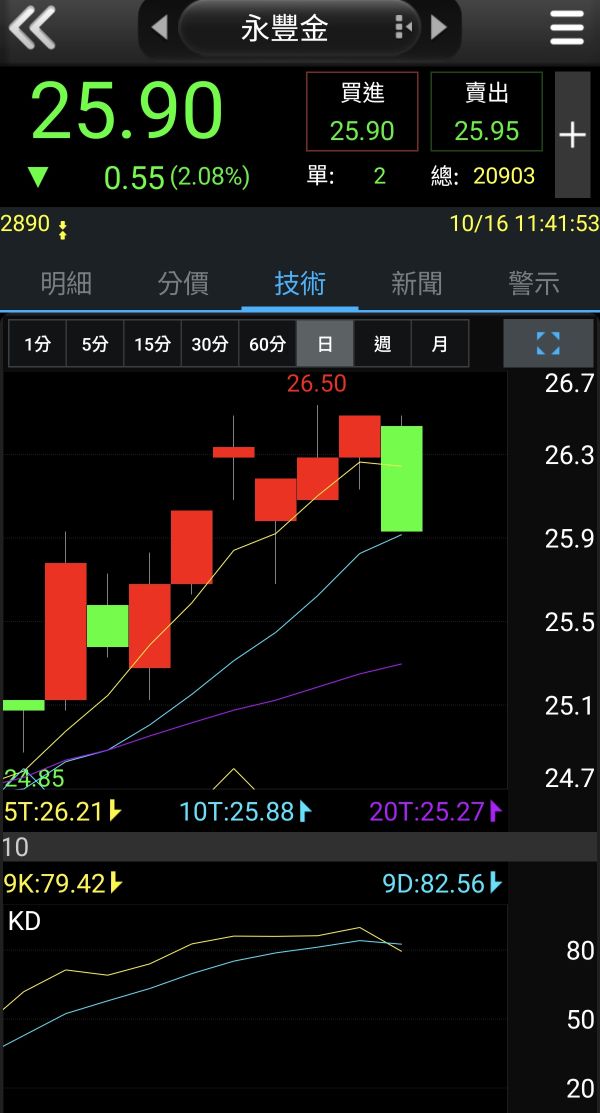Select the 30分 chart interval
The width and height of the screenshot is (600, 1113).
tap(210, 344)
